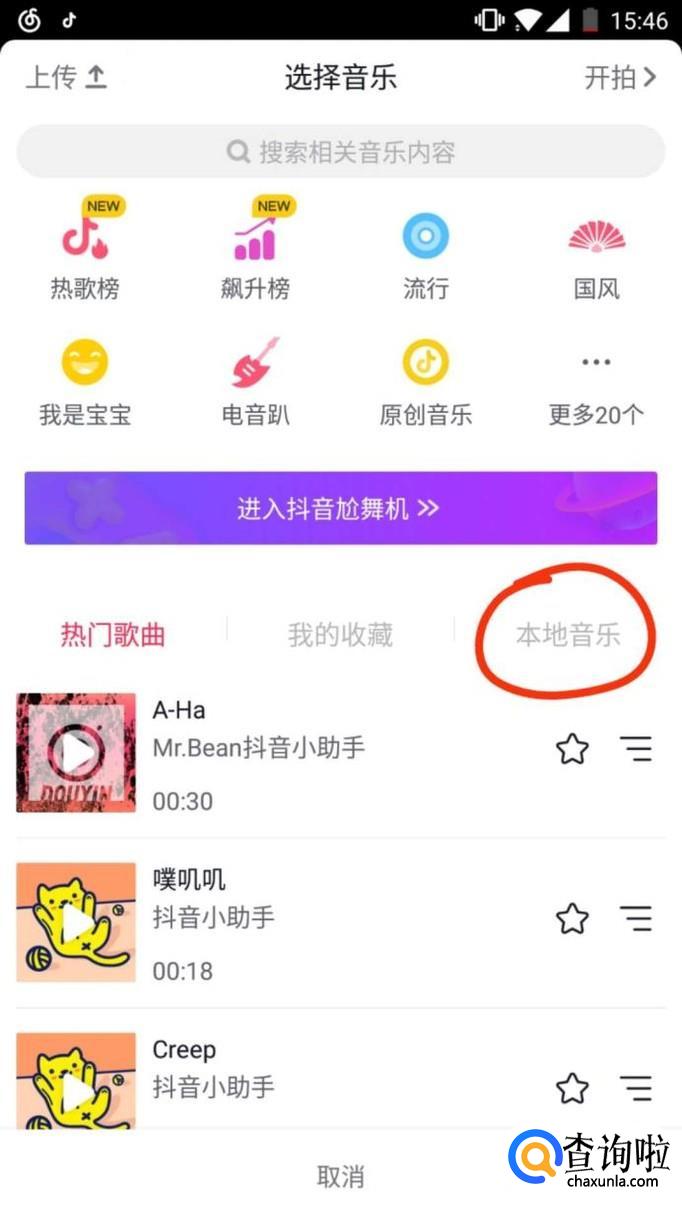
Task: Switch to the 热门歌曲 tab
Action: point(113,634)
